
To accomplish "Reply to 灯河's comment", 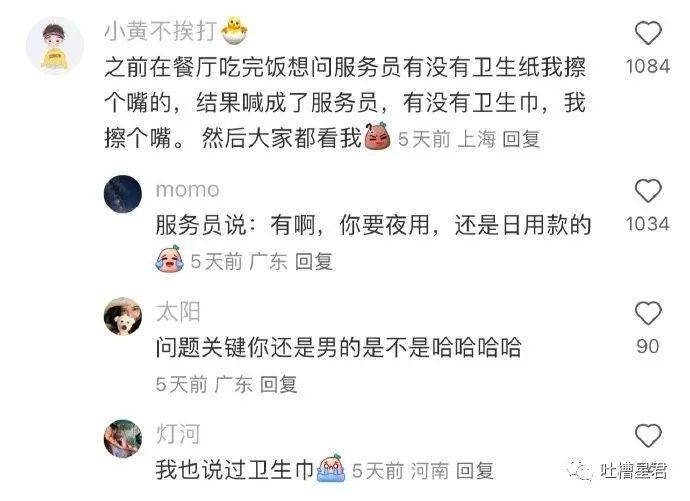I will 474,469.
